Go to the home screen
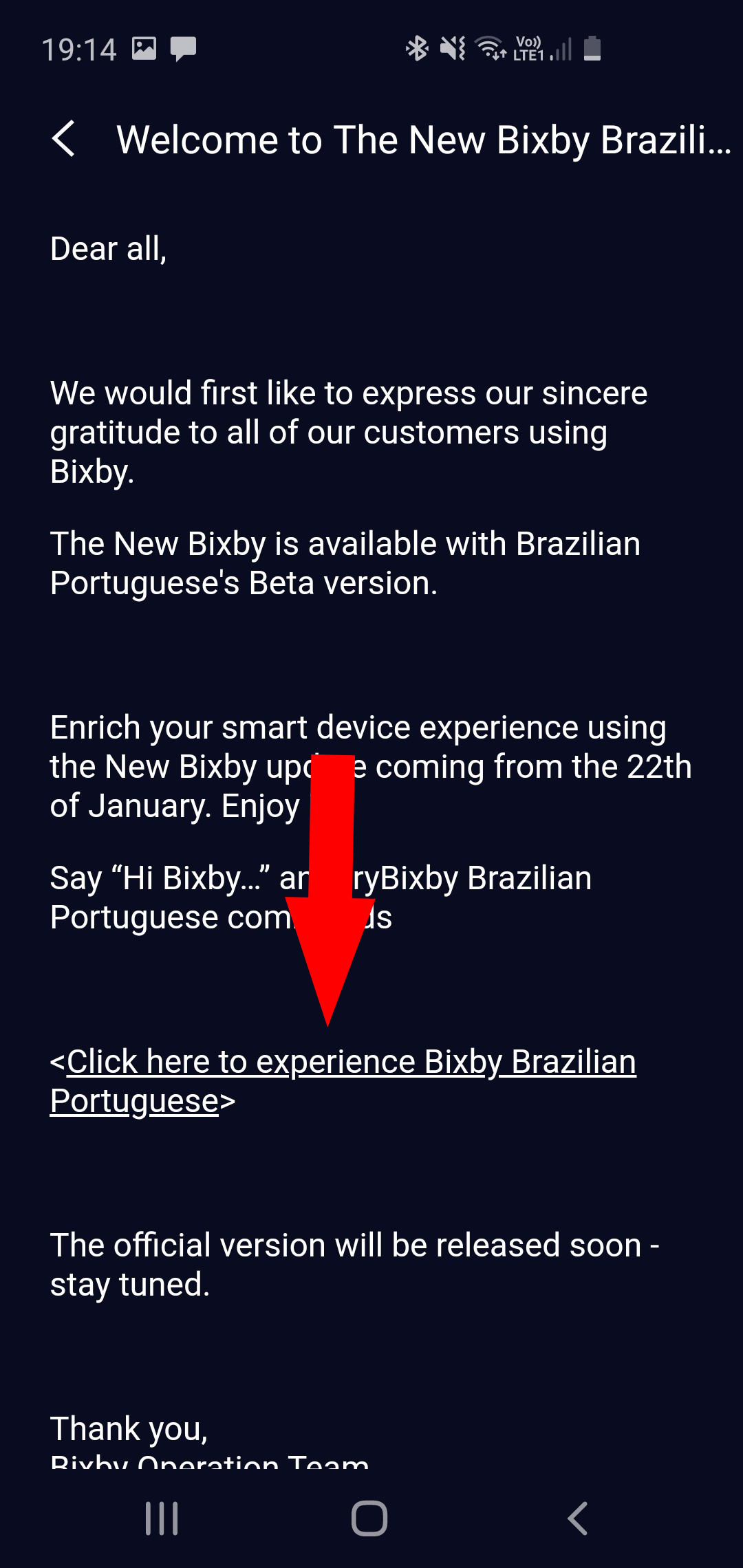Image resolution: width=743 pixels, height=1568 pixels. click(369, 1518)
